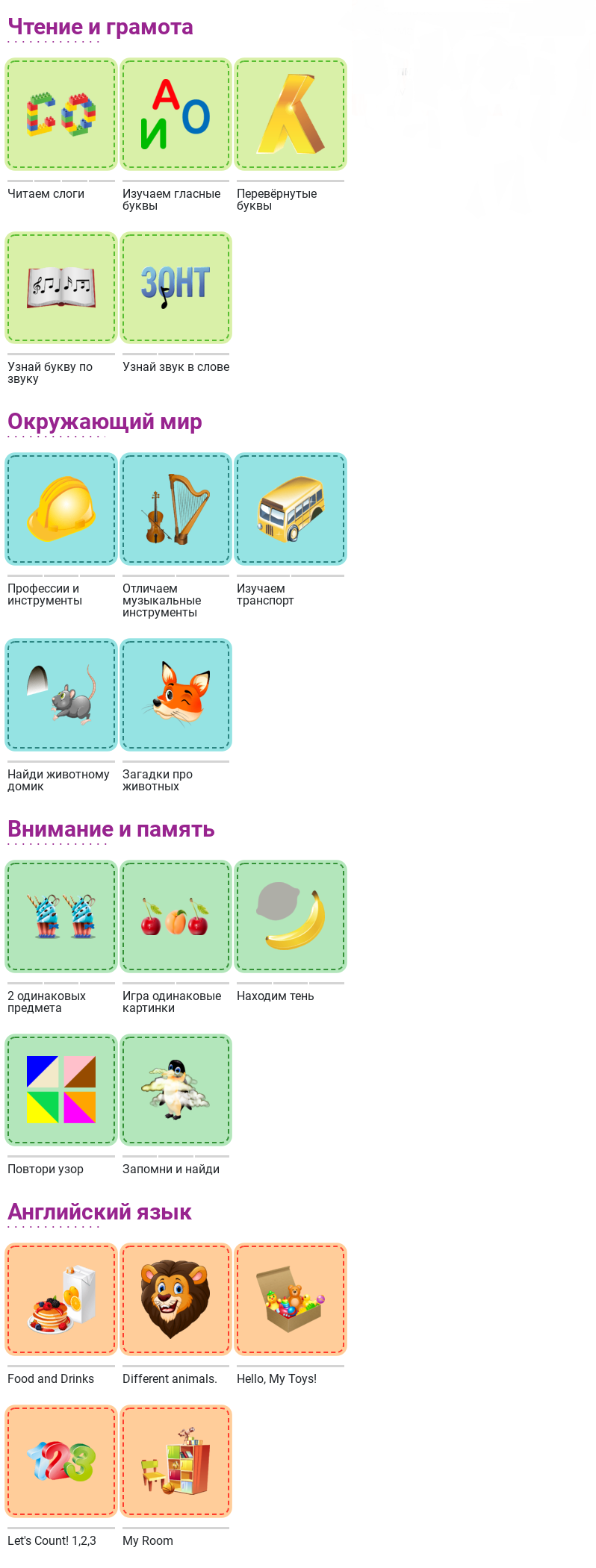Start the Food and Drinks lesson

point(61,1299)
